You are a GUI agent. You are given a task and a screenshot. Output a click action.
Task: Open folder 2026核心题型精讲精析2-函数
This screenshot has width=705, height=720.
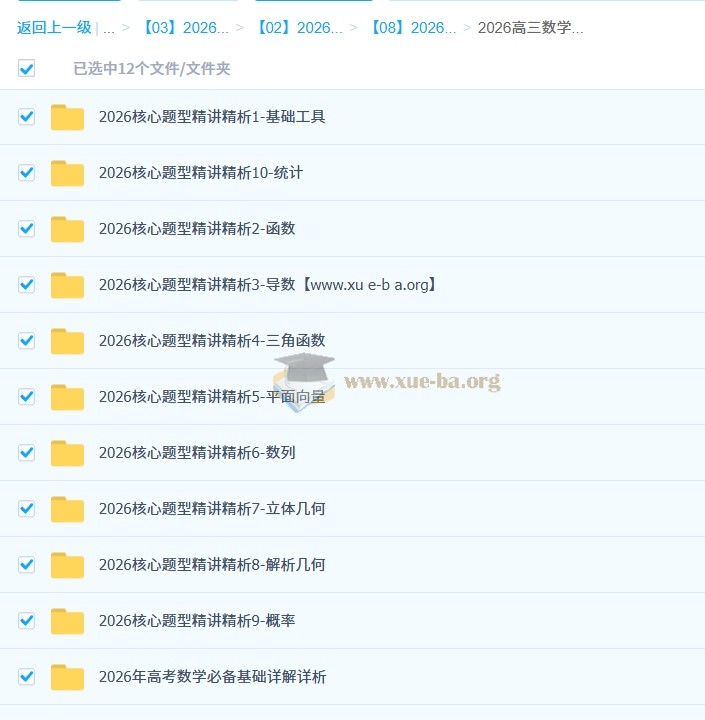197,229
